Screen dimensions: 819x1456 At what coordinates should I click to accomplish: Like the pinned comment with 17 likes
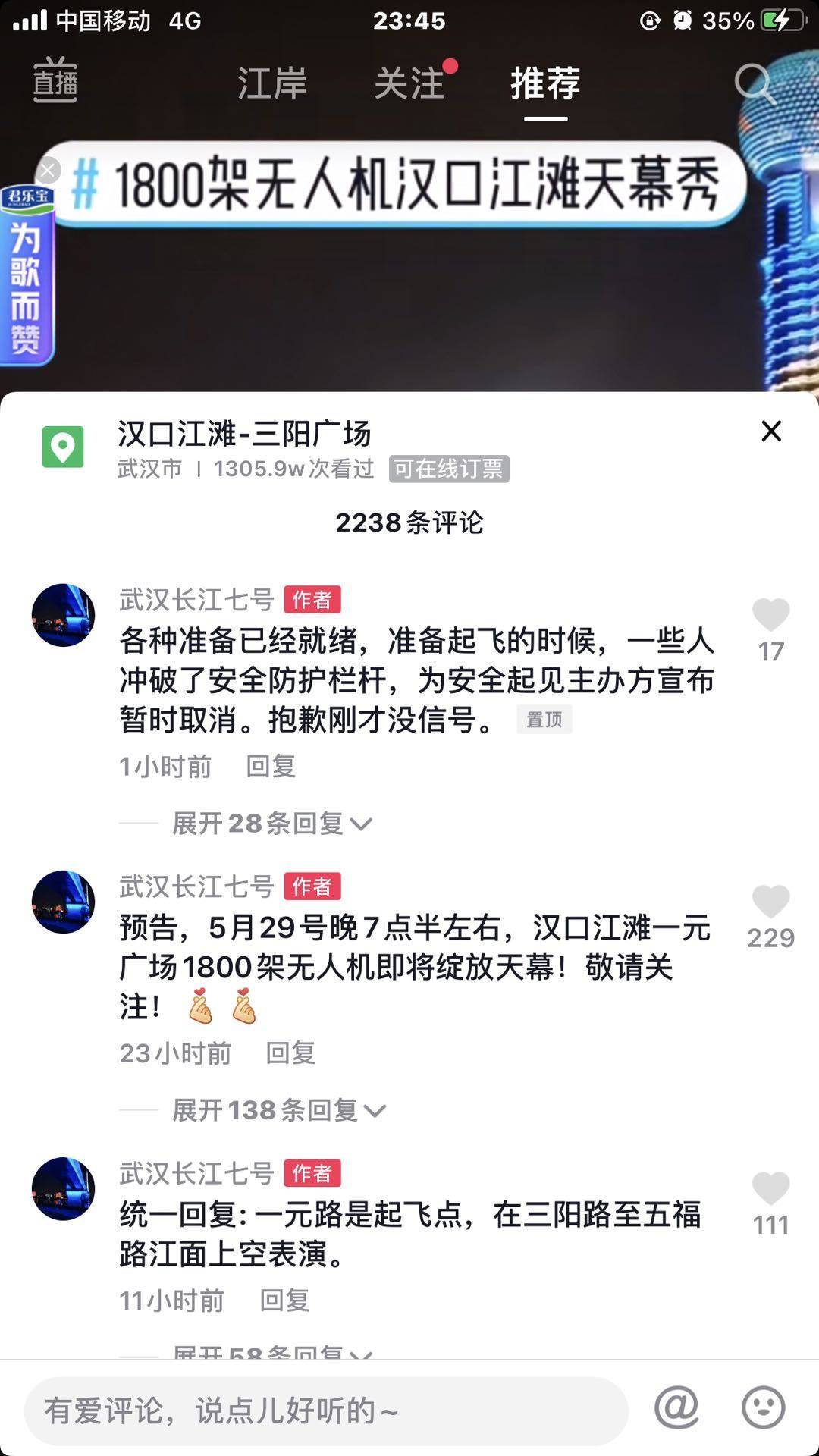771,614
